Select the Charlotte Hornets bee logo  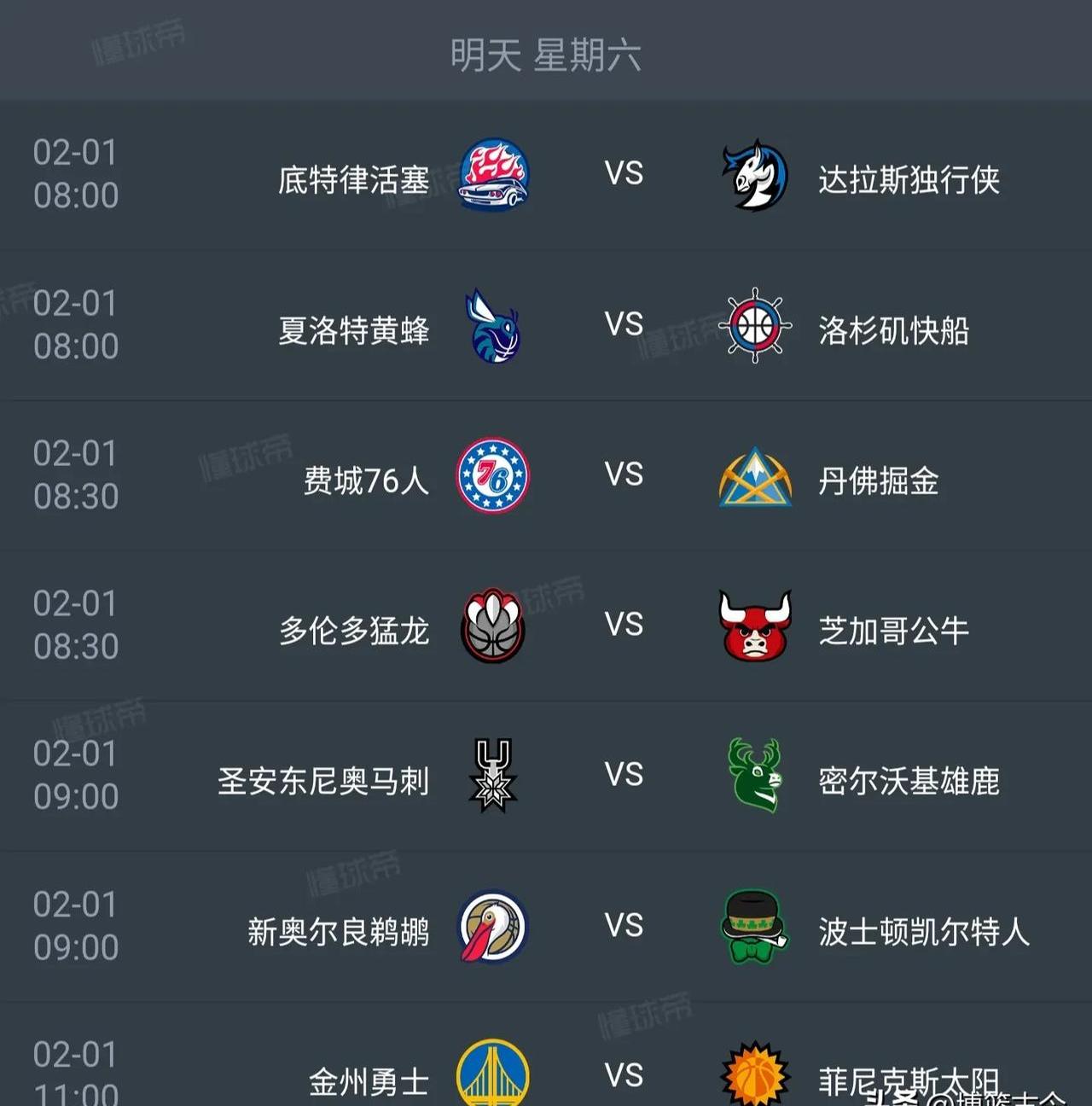[x=493, y=325]
